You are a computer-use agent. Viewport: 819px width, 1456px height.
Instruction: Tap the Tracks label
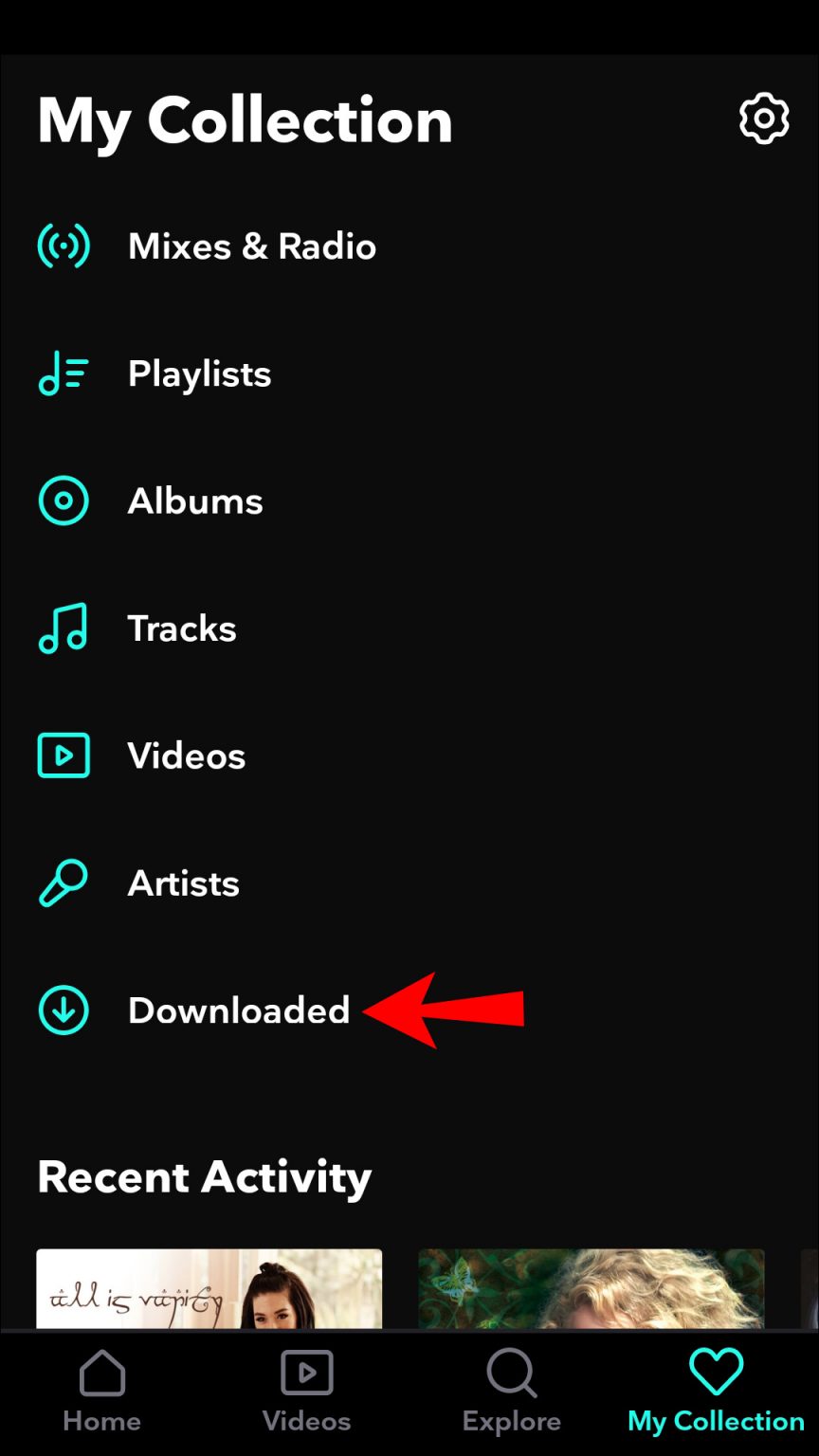[x=181, y=628]
